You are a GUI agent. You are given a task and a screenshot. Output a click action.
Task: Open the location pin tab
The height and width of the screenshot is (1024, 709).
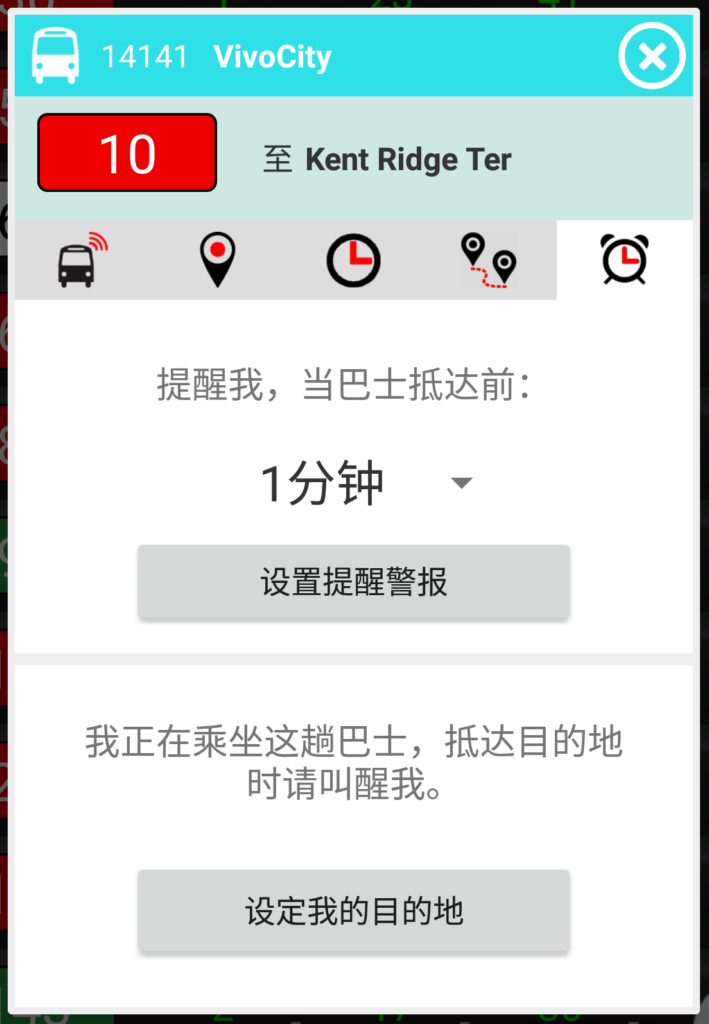[x=218, y=260]
